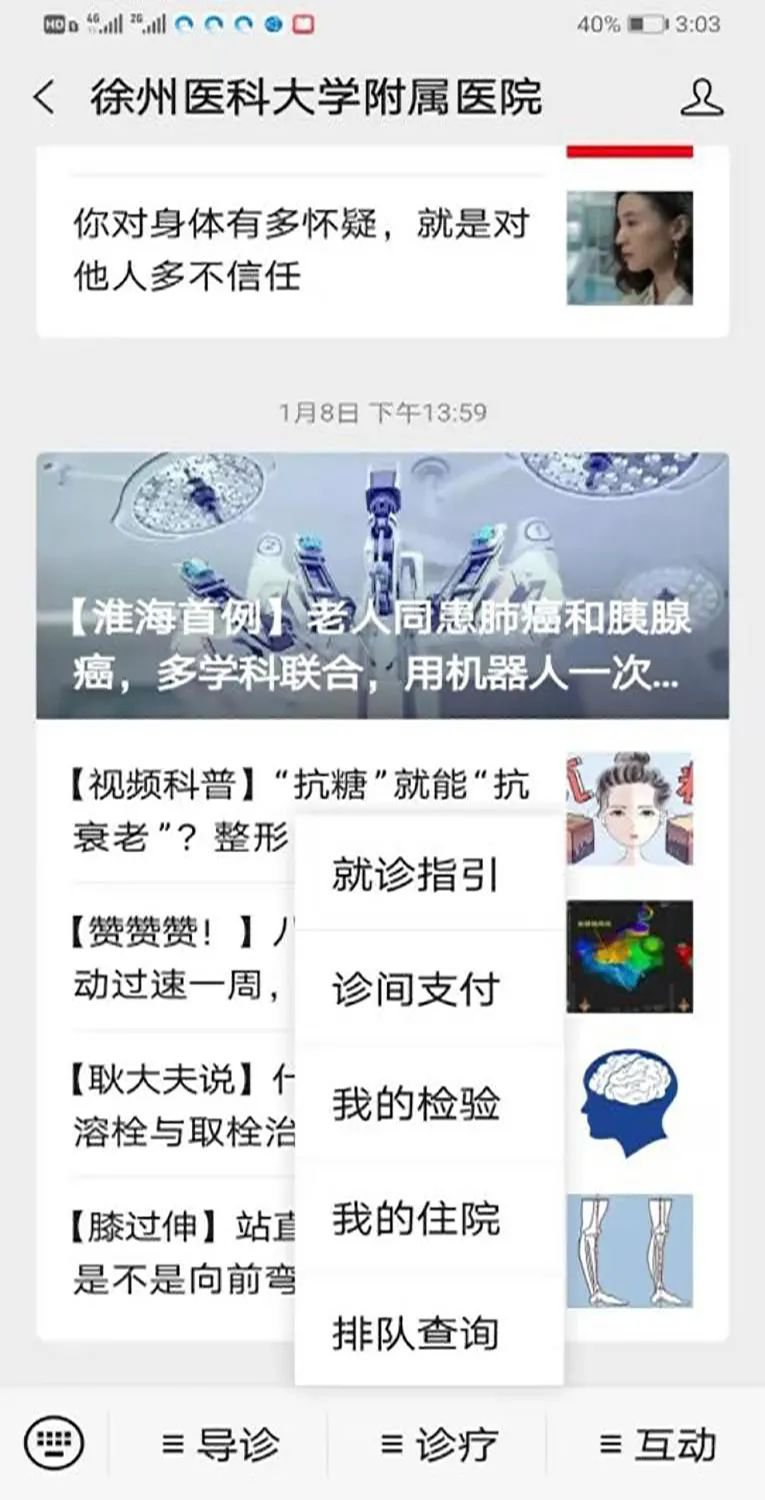This screenshot has height=1500, width=765.
Task: Switch to keyboard input mode
Action: click(x=53, y=1443)
